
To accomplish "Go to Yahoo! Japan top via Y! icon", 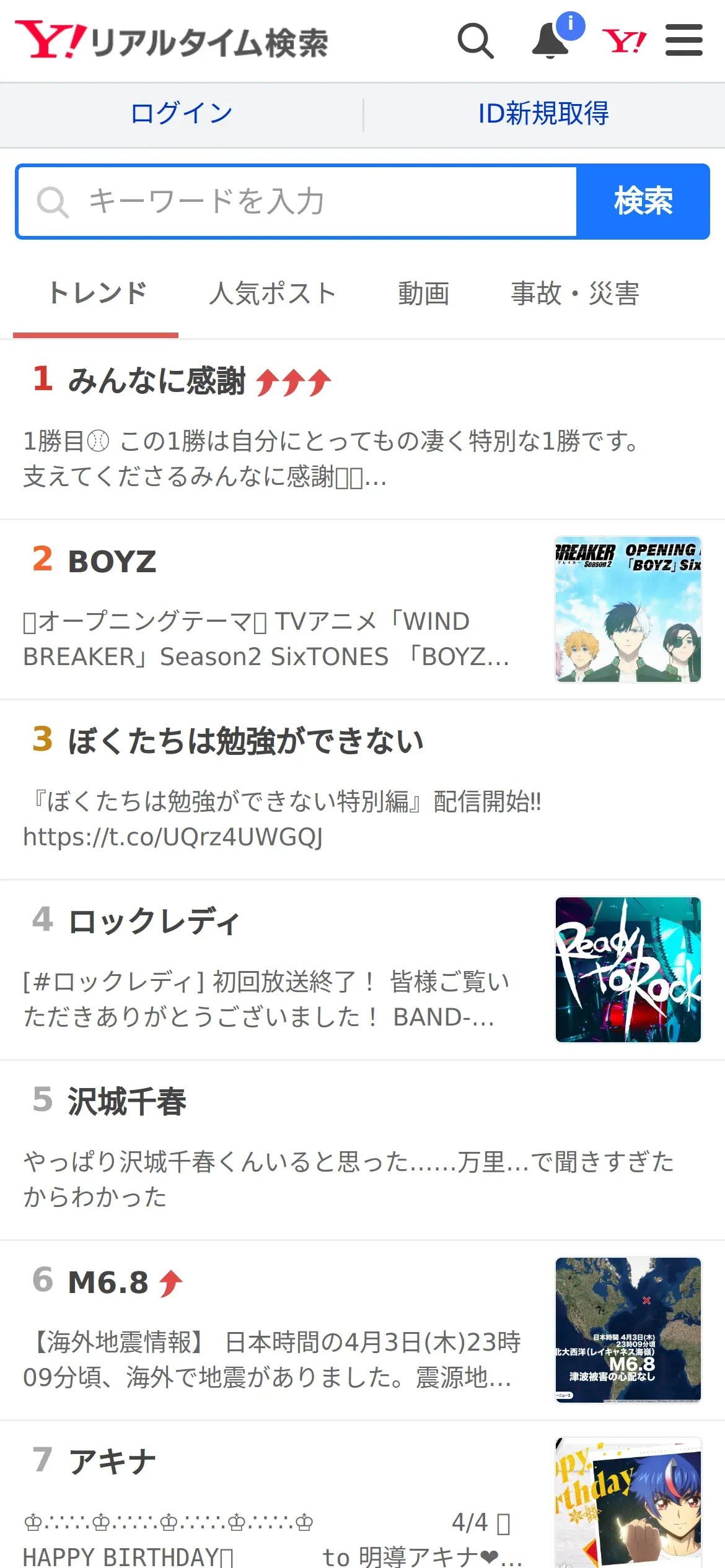I will tap(624, 41).
